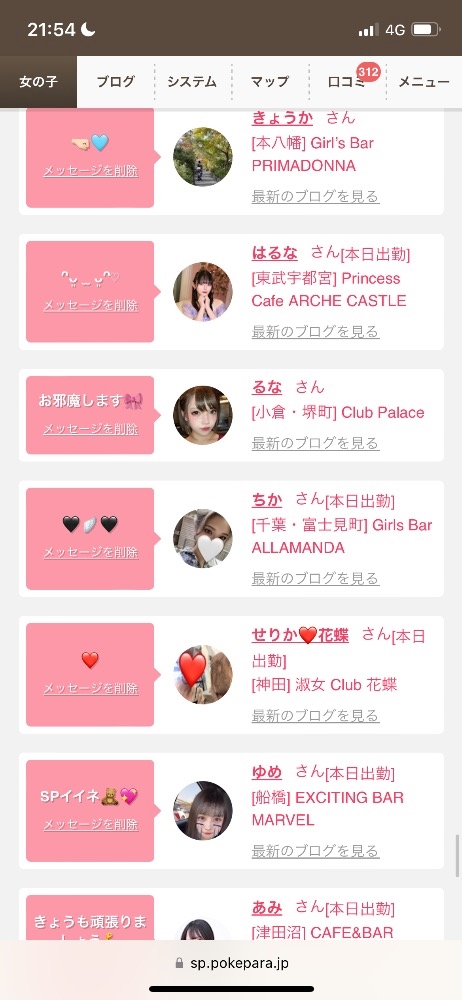The height and width of the screenshot is (1000, 462).
Task: Go to the マップ tab
Action: [269, 82]
